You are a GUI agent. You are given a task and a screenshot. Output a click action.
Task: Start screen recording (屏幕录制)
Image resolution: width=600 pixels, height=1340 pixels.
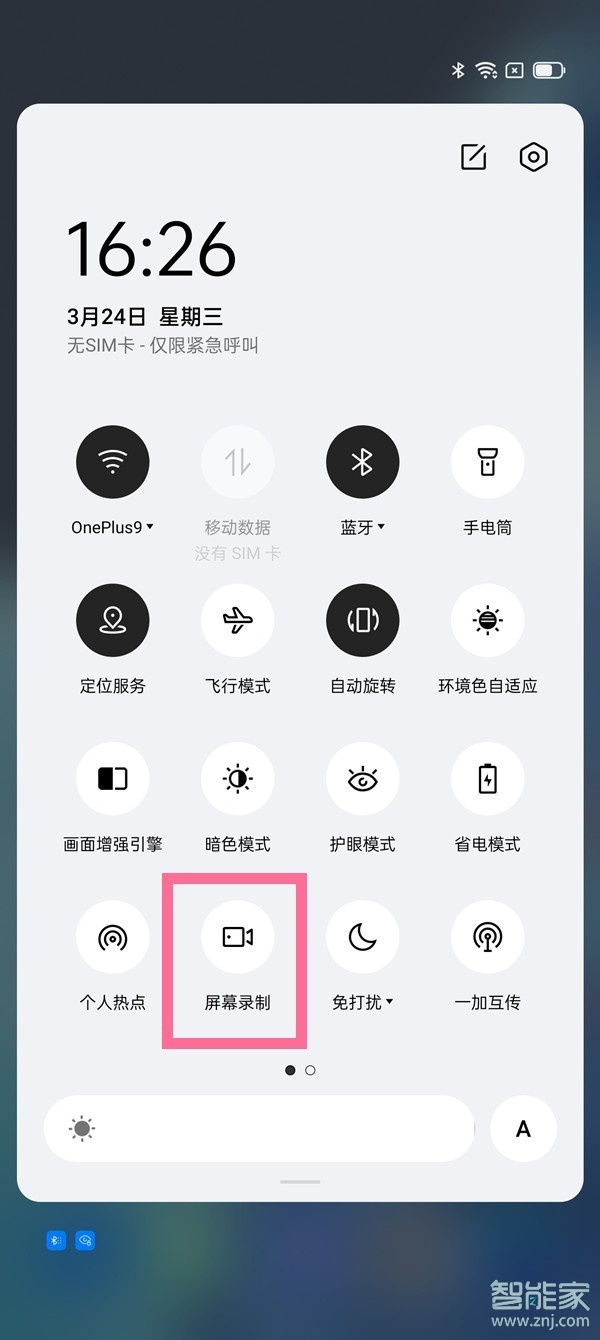238,937
